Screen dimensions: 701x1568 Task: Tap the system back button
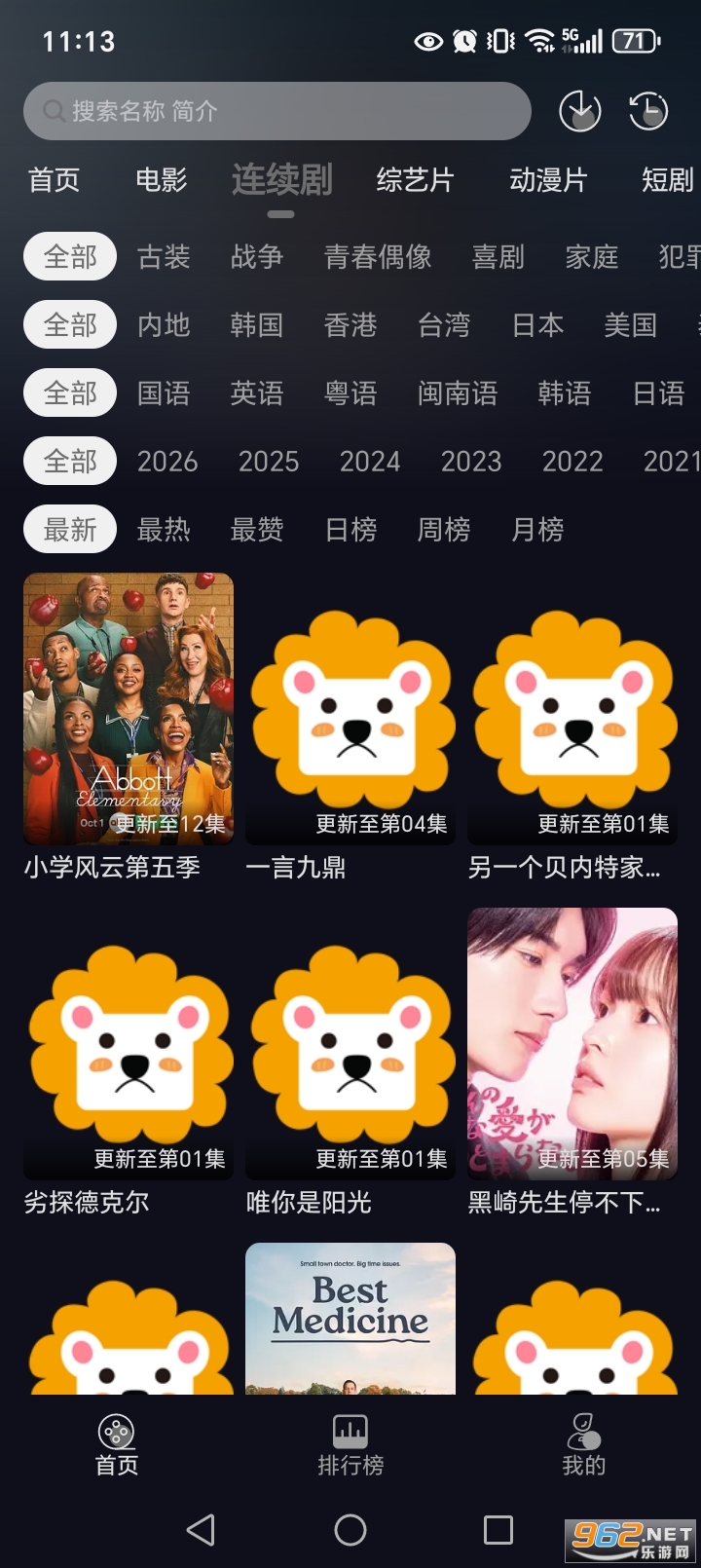point(201,1530)
